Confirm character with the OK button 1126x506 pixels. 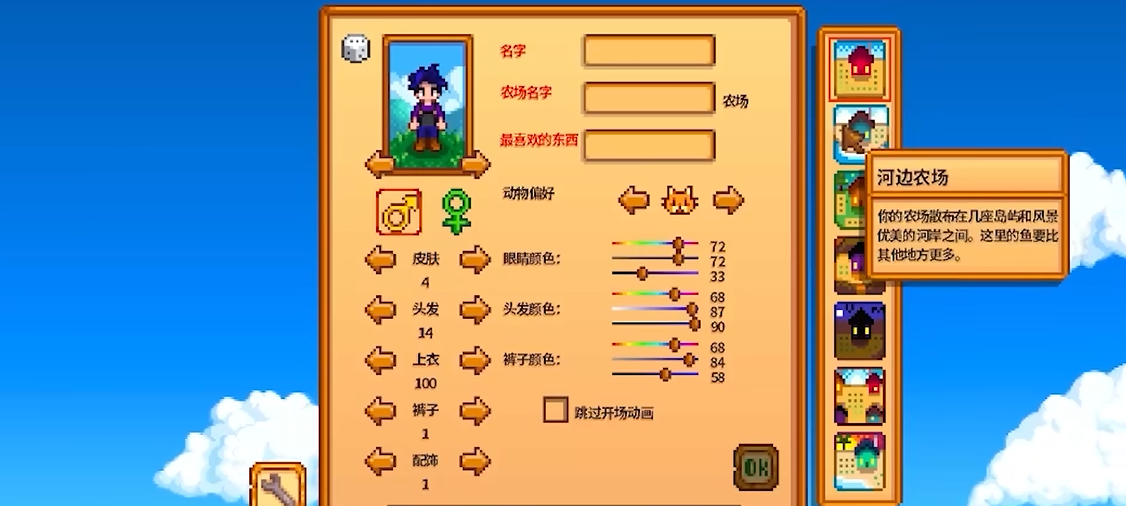(x=756, y=466)
